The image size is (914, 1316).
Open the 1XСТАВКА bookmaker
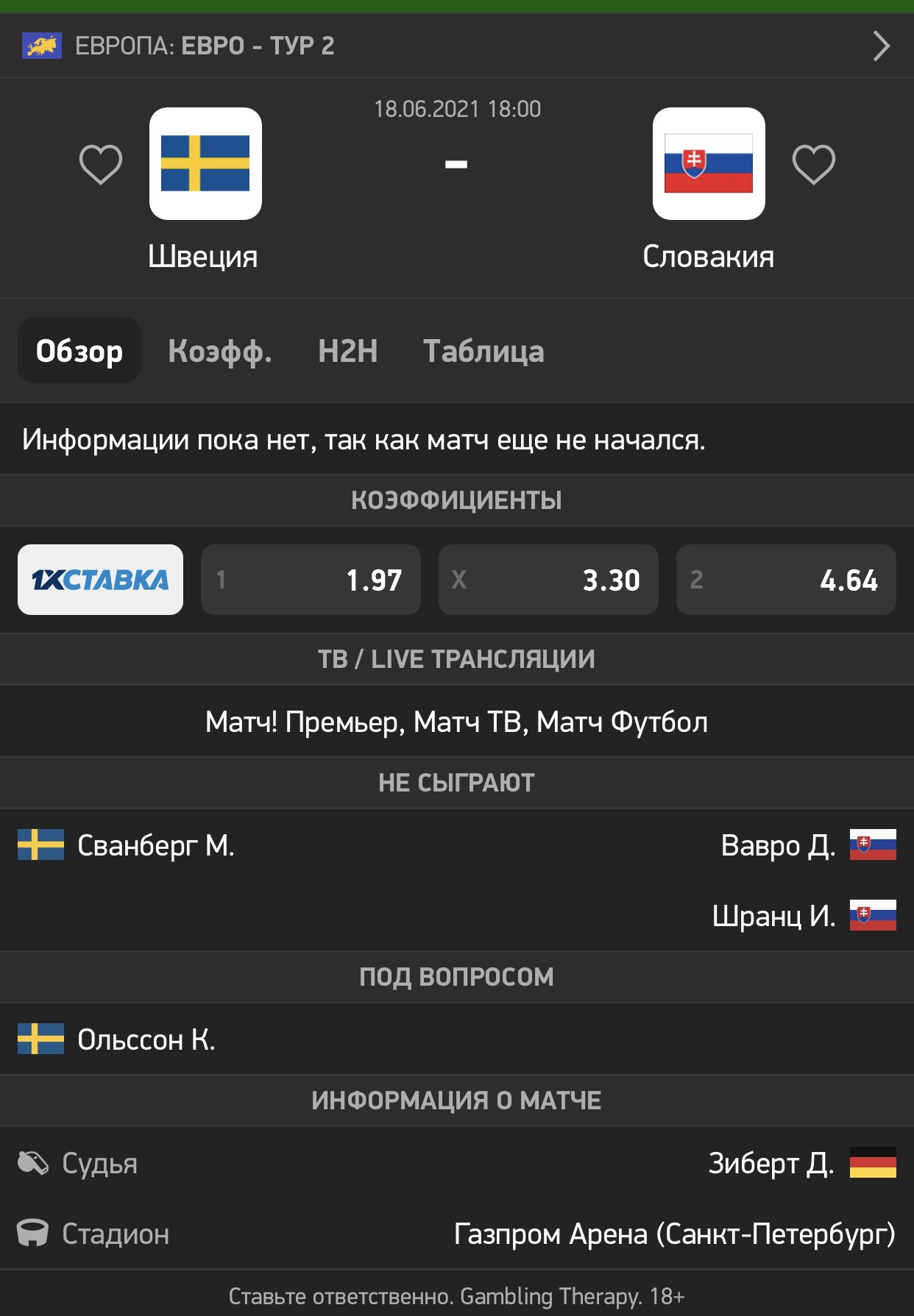pyautogui.click(x=100, y=580)
